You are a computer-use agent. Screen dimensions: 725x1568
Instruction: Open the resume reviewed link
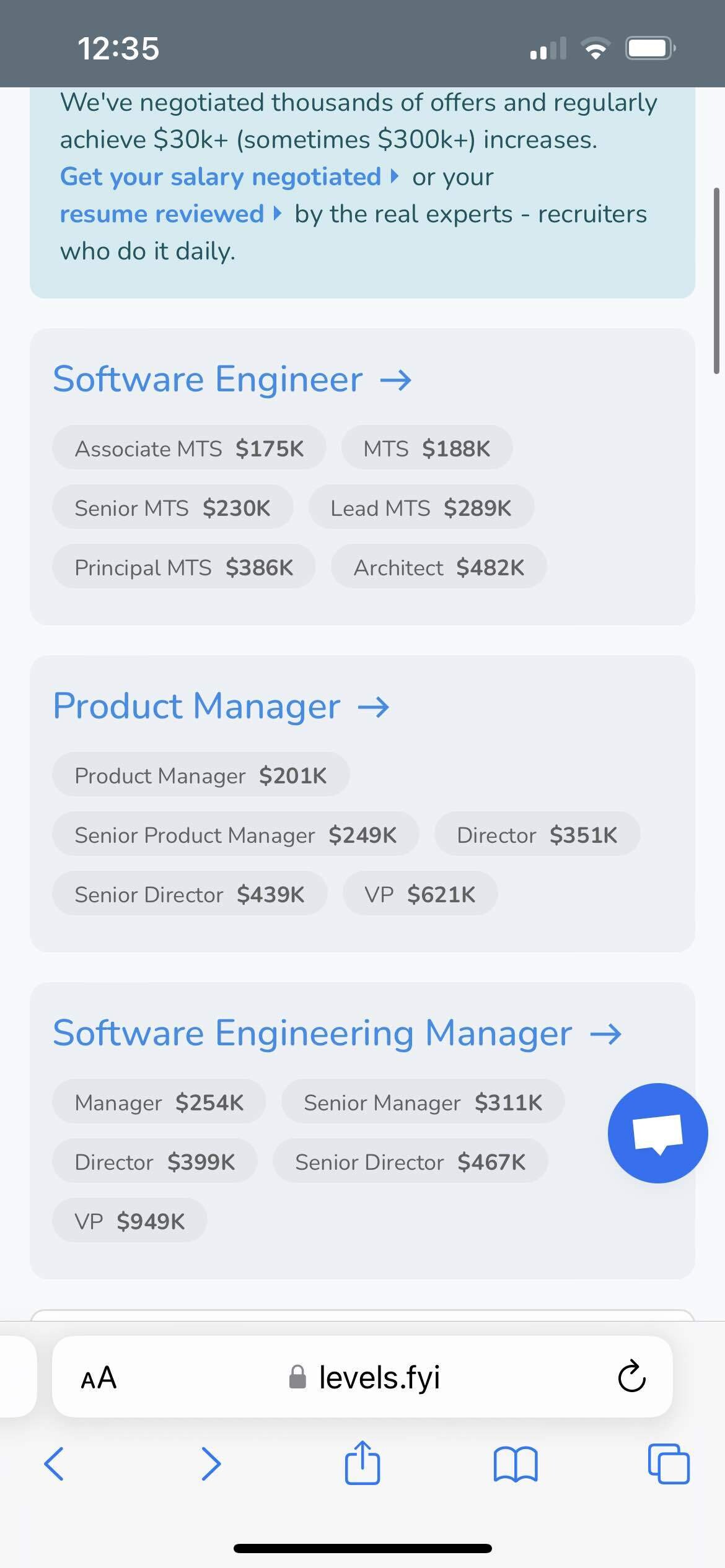[162, 213]
